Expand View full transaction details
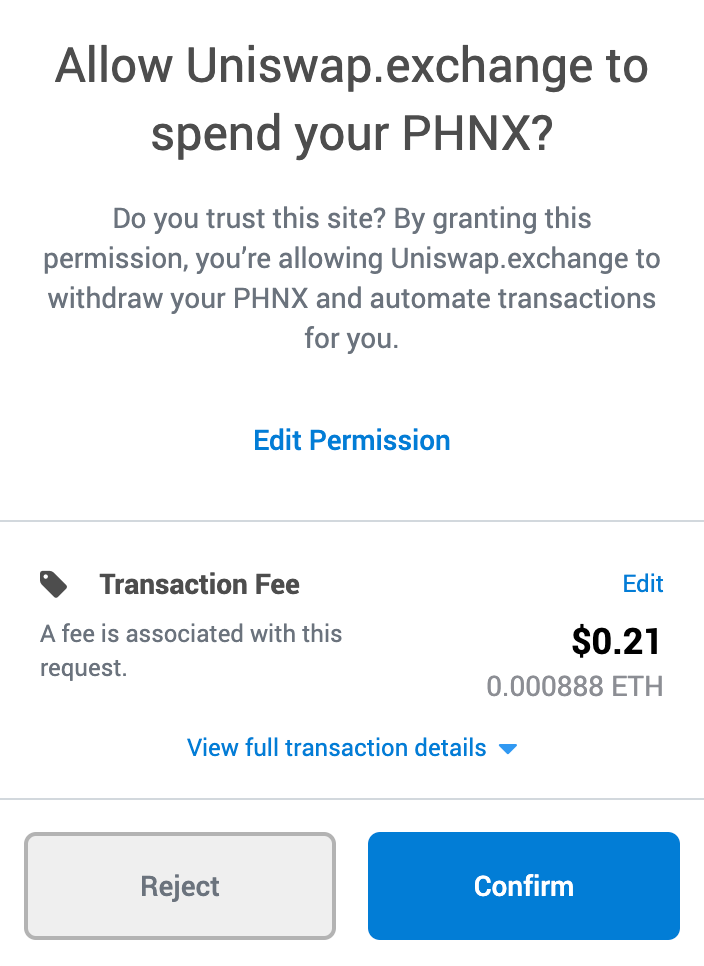 351,748
